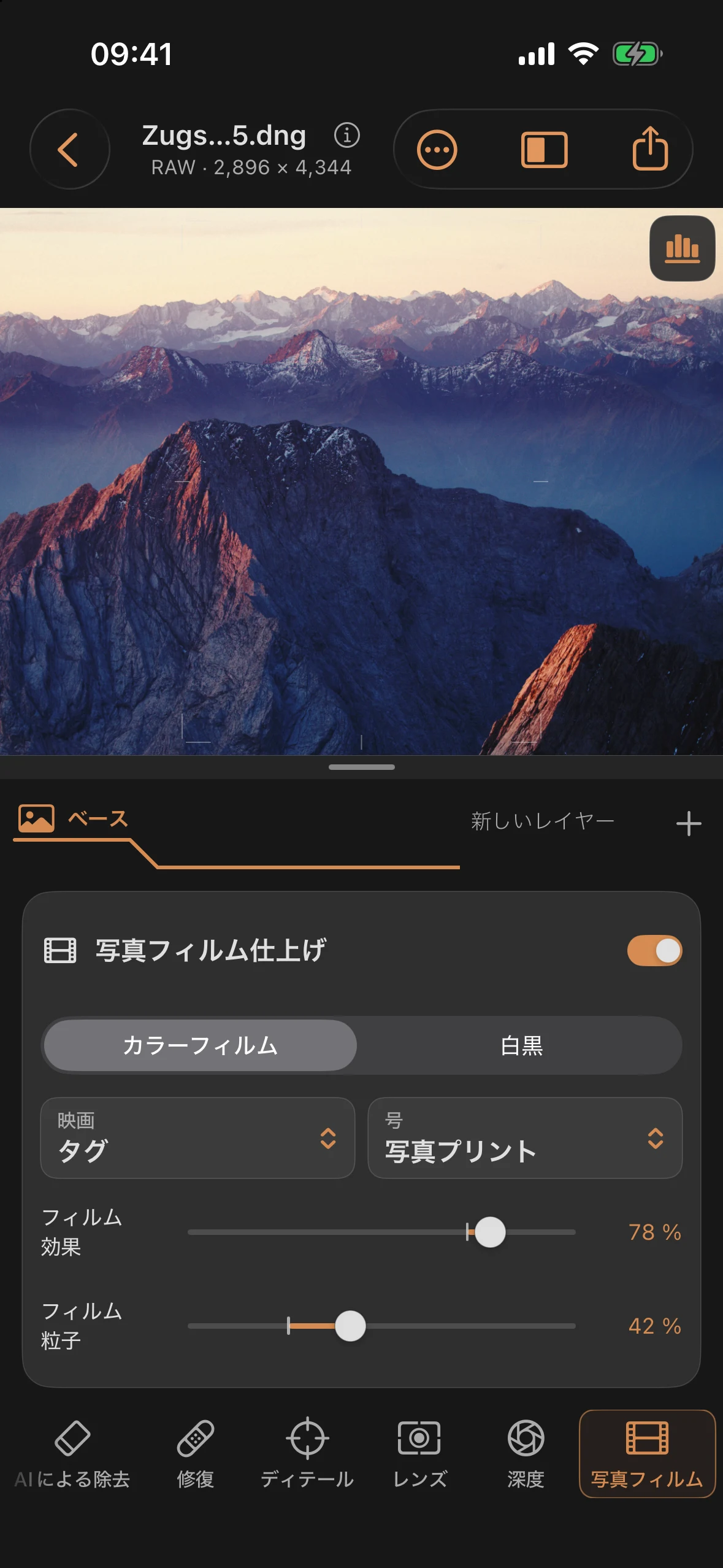Tap the フィルム粒子 slider track
Image resolution: width=723 pixels, height=1568 pixels.
pyautogui.click(x=381, y=1326)
